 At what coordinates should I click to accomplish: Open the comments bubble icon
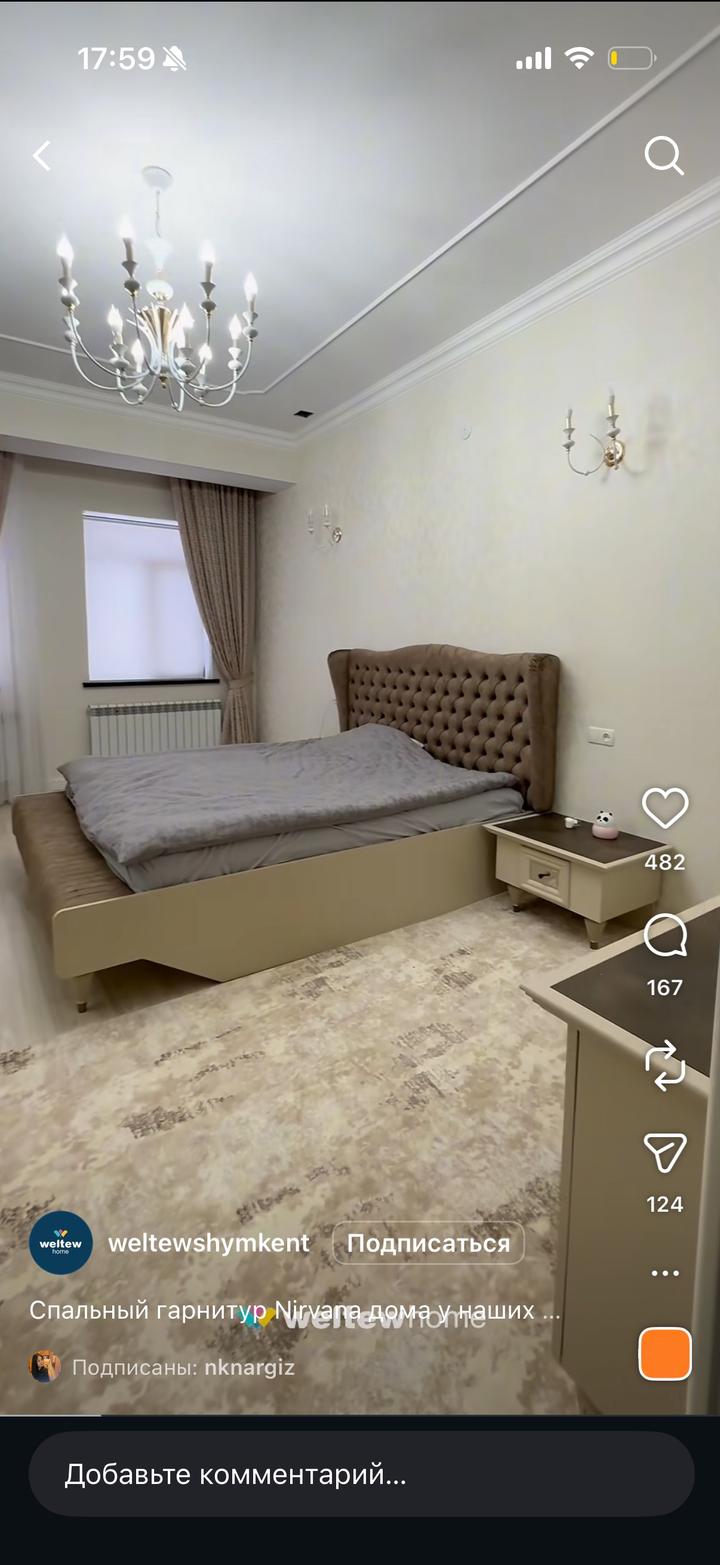pos(665,937)
